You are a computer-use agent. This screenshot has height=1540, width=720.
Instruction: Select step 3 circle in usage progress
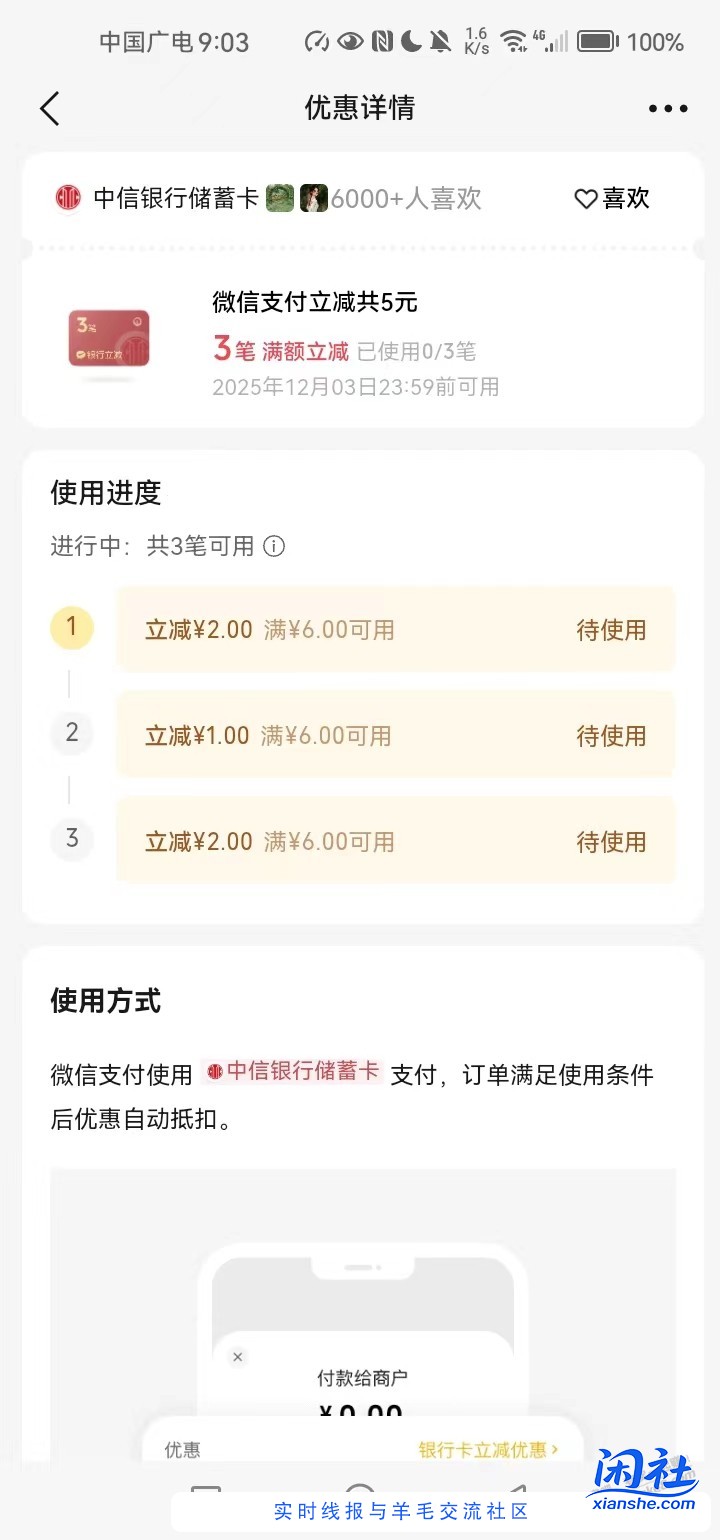click(70, 840)
